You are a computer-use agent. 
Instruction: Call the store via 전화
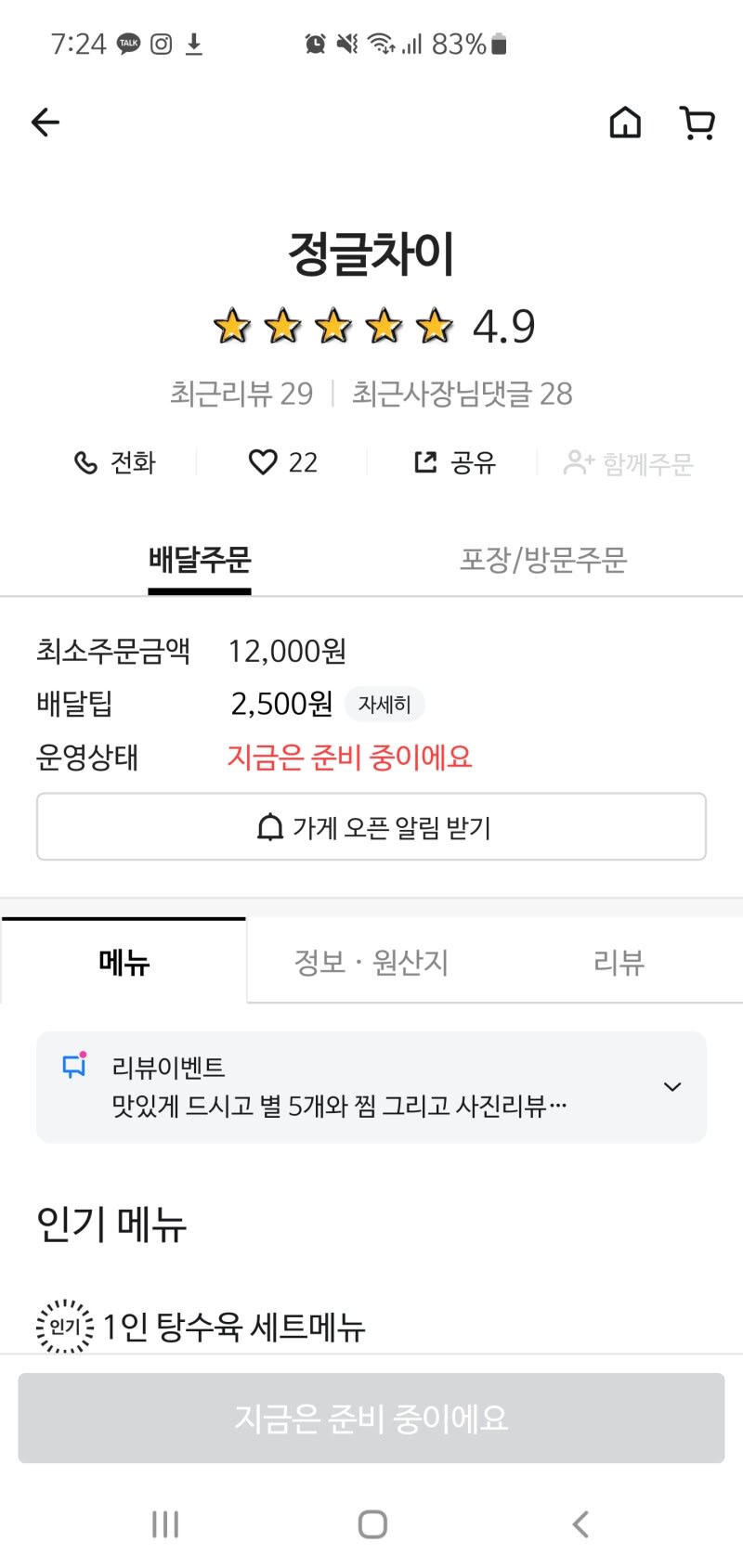(115, 462)
